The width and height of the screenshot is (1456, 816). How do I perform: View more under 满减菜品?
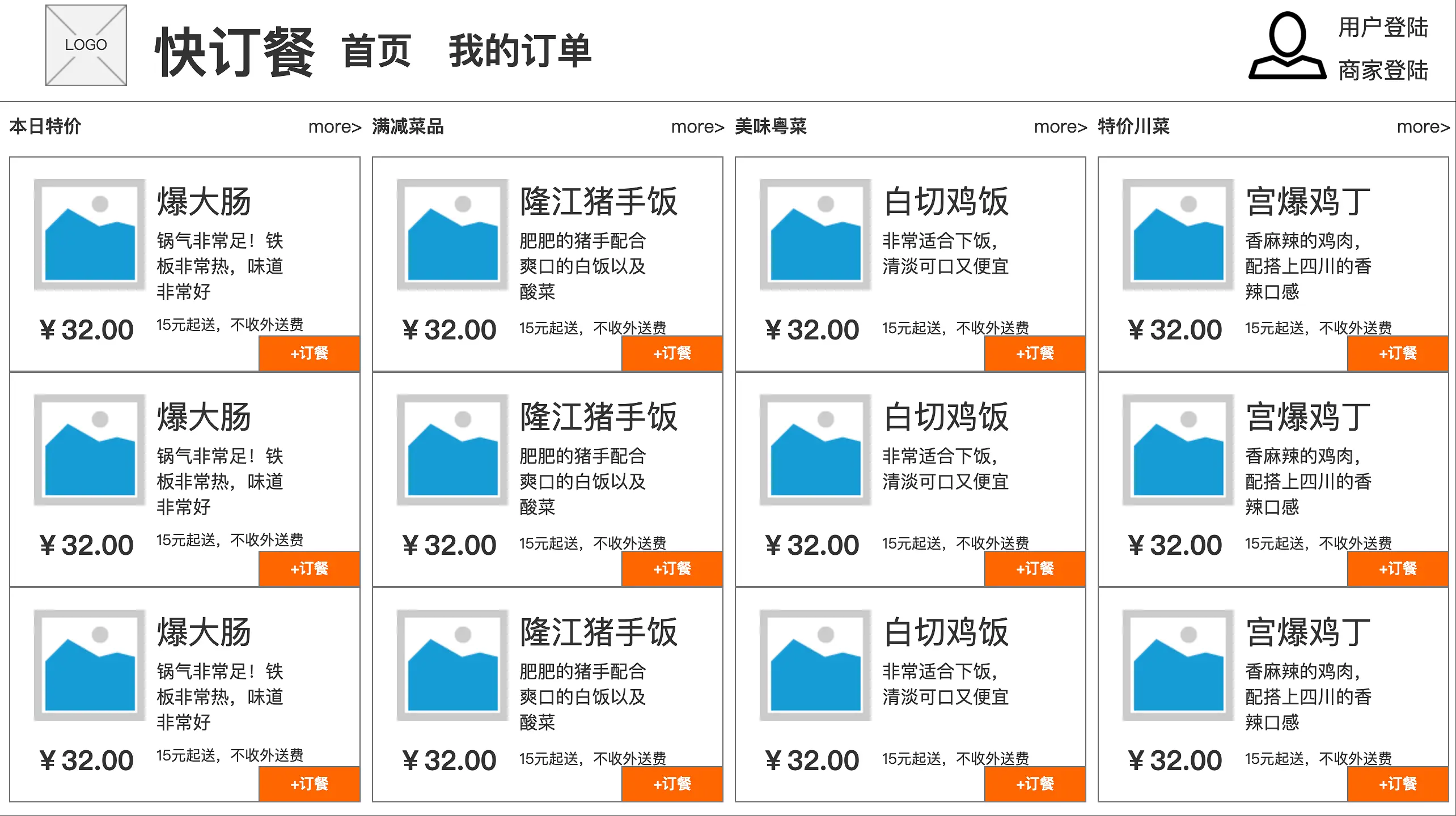click(697, 126)
